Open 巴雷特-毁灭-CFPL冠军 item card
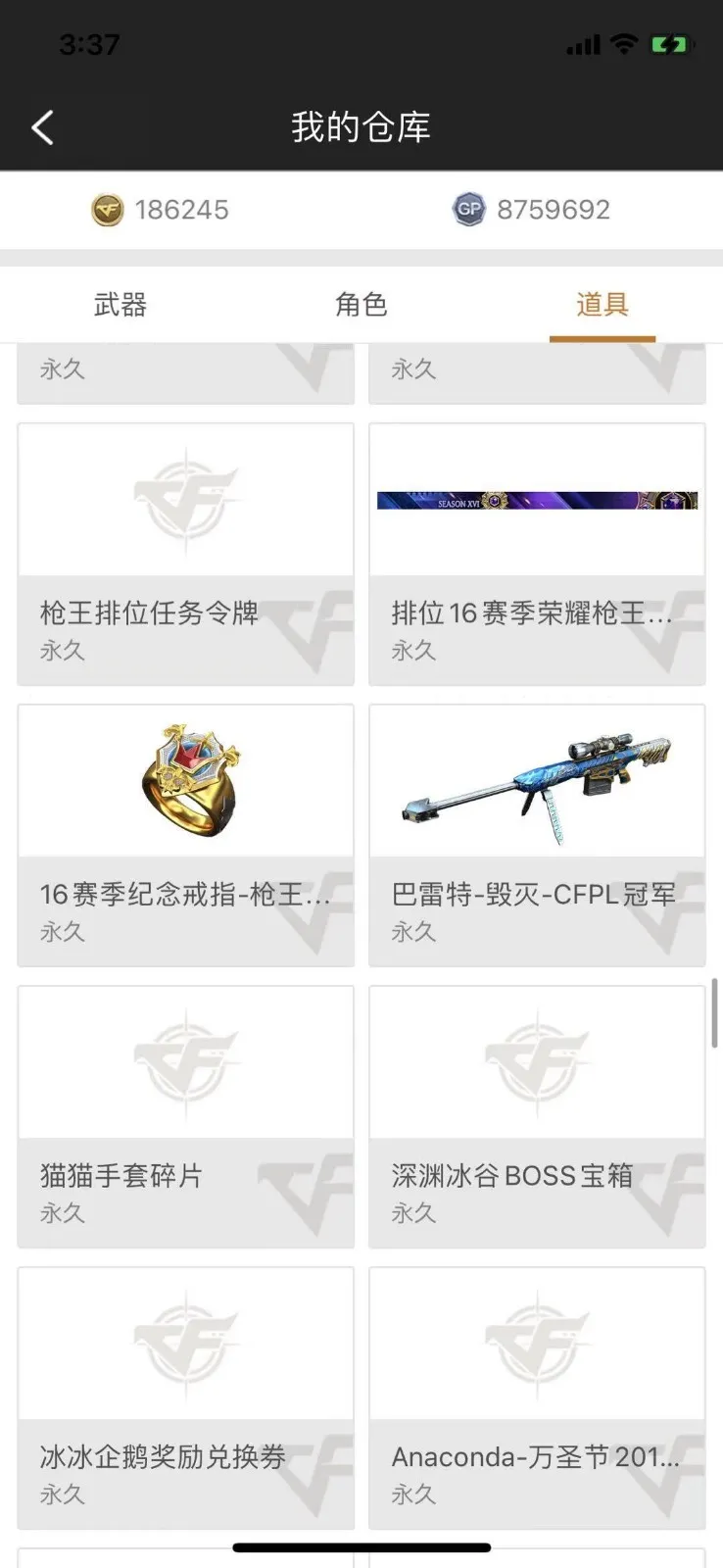 point(537,835)
